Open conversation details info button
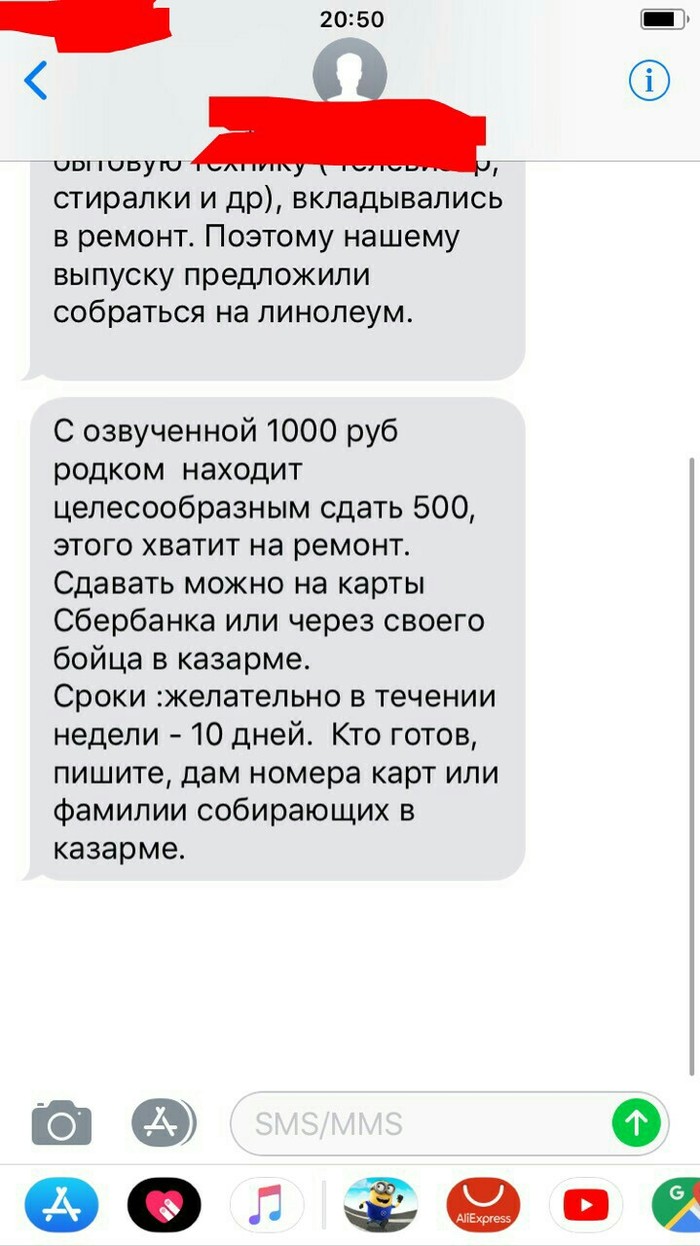700x1246 pixels. point(648,81)
